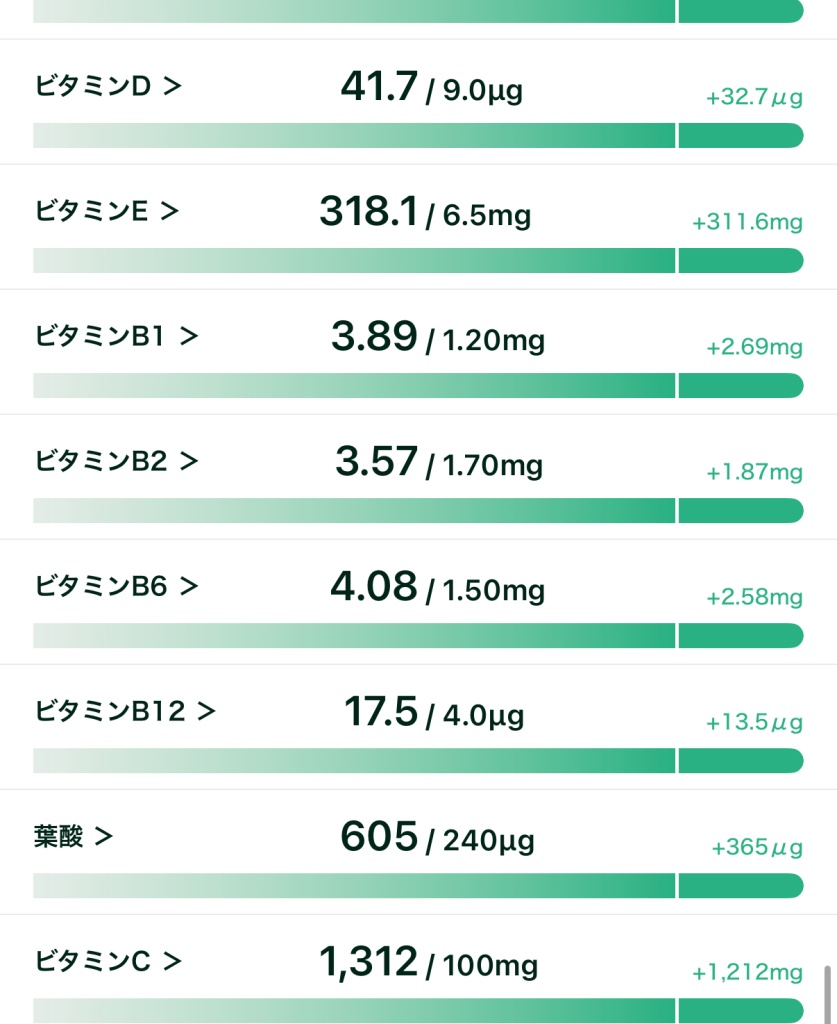
Task: View ビタミンC intake details
Action: pos(108,961)
